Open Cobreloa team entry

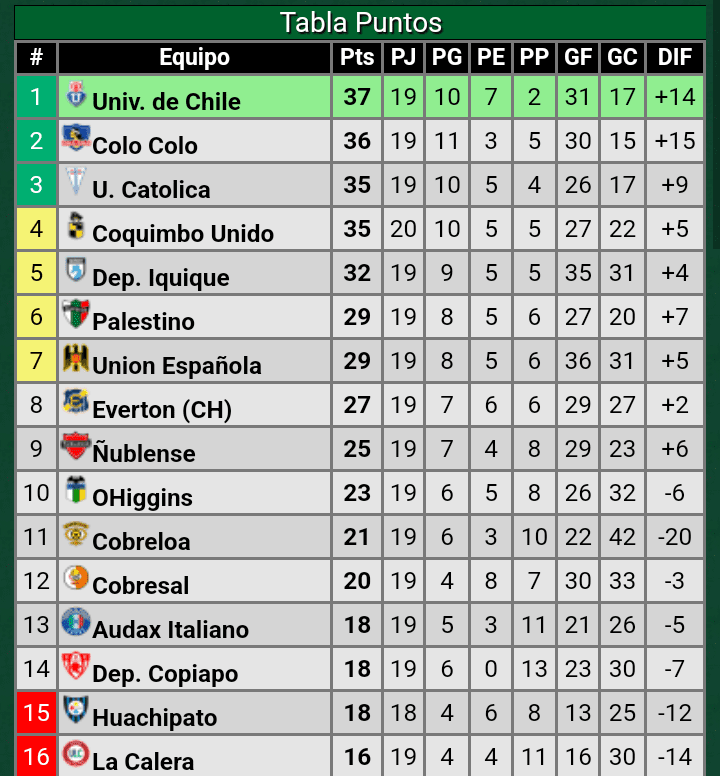coord(141,541)
